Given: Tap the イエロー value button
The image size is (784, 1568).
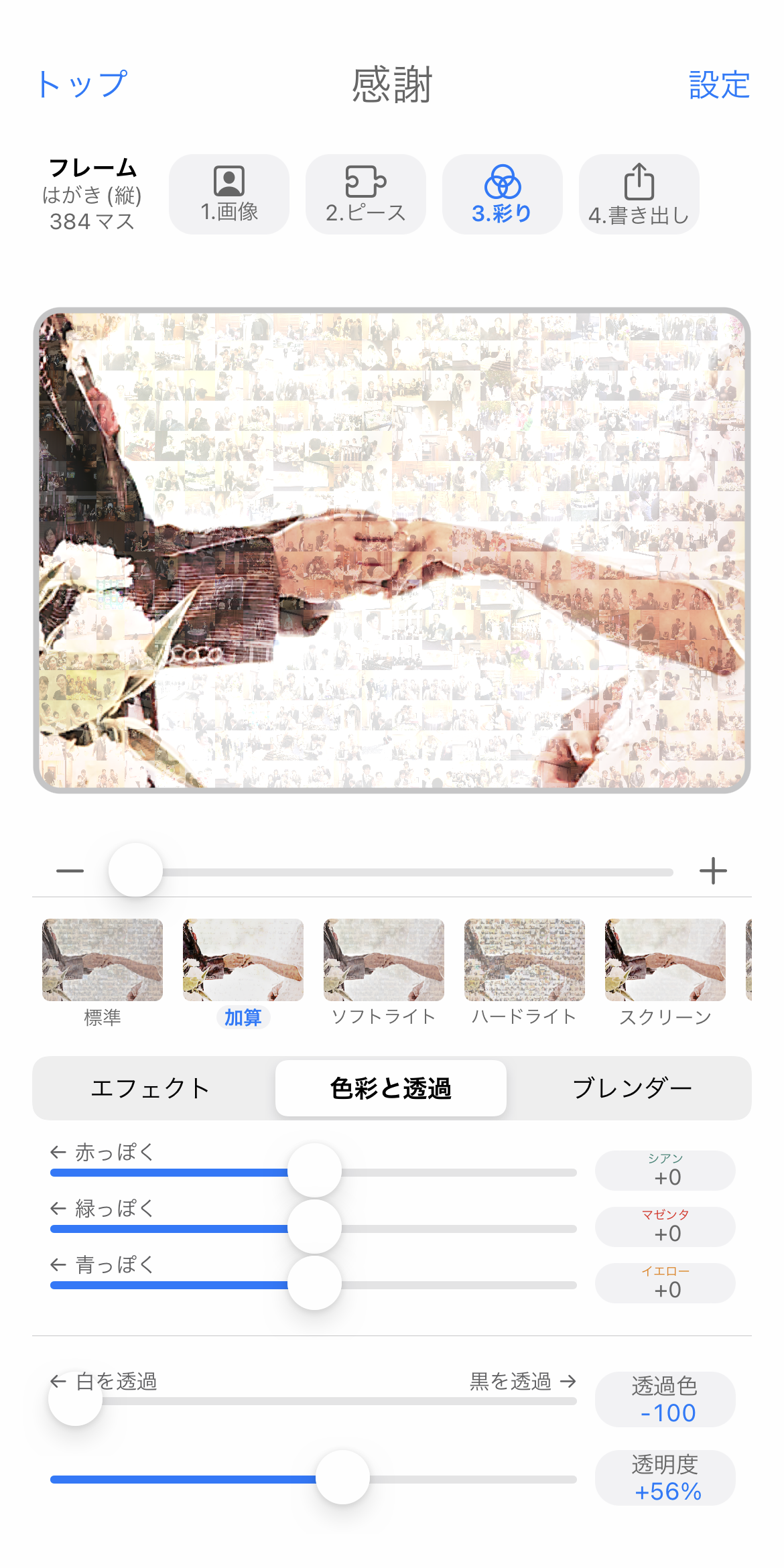Looking at the screenshot, I should pos(665,1283).
